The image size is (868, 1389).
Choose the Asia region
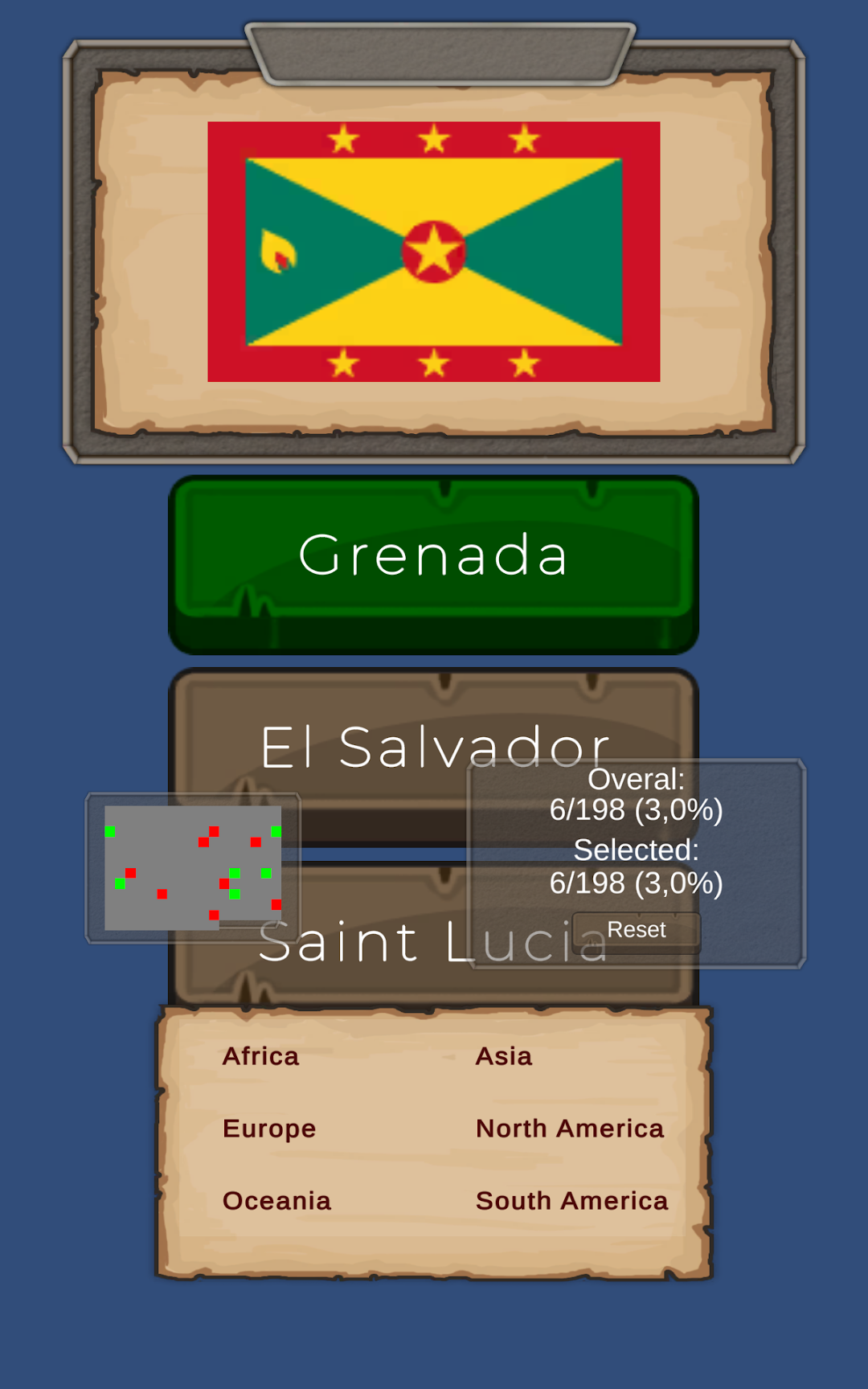[504, 1056]
